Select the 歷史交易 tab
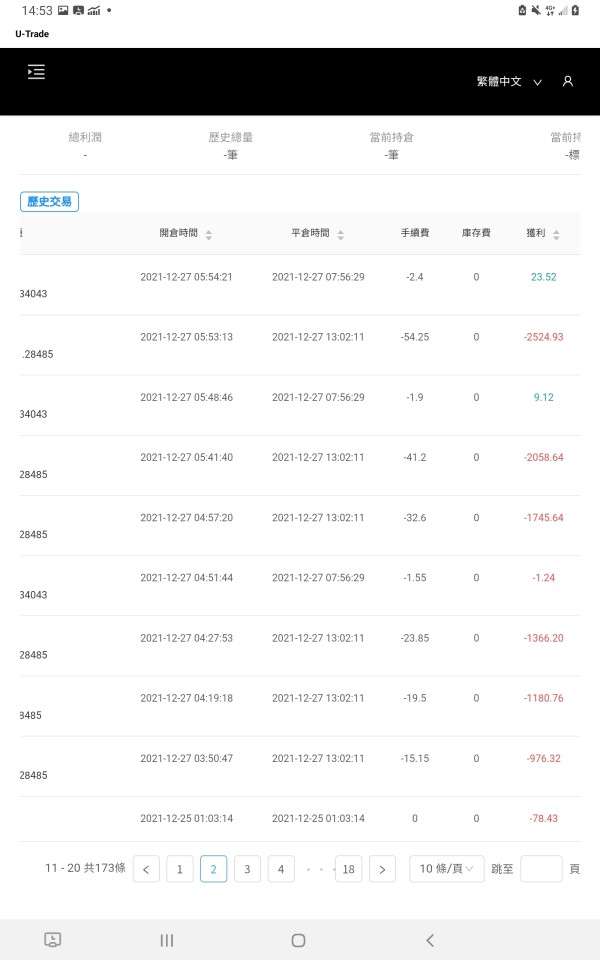The height and width of the screenshot is (960, 600). click(49, 201)
